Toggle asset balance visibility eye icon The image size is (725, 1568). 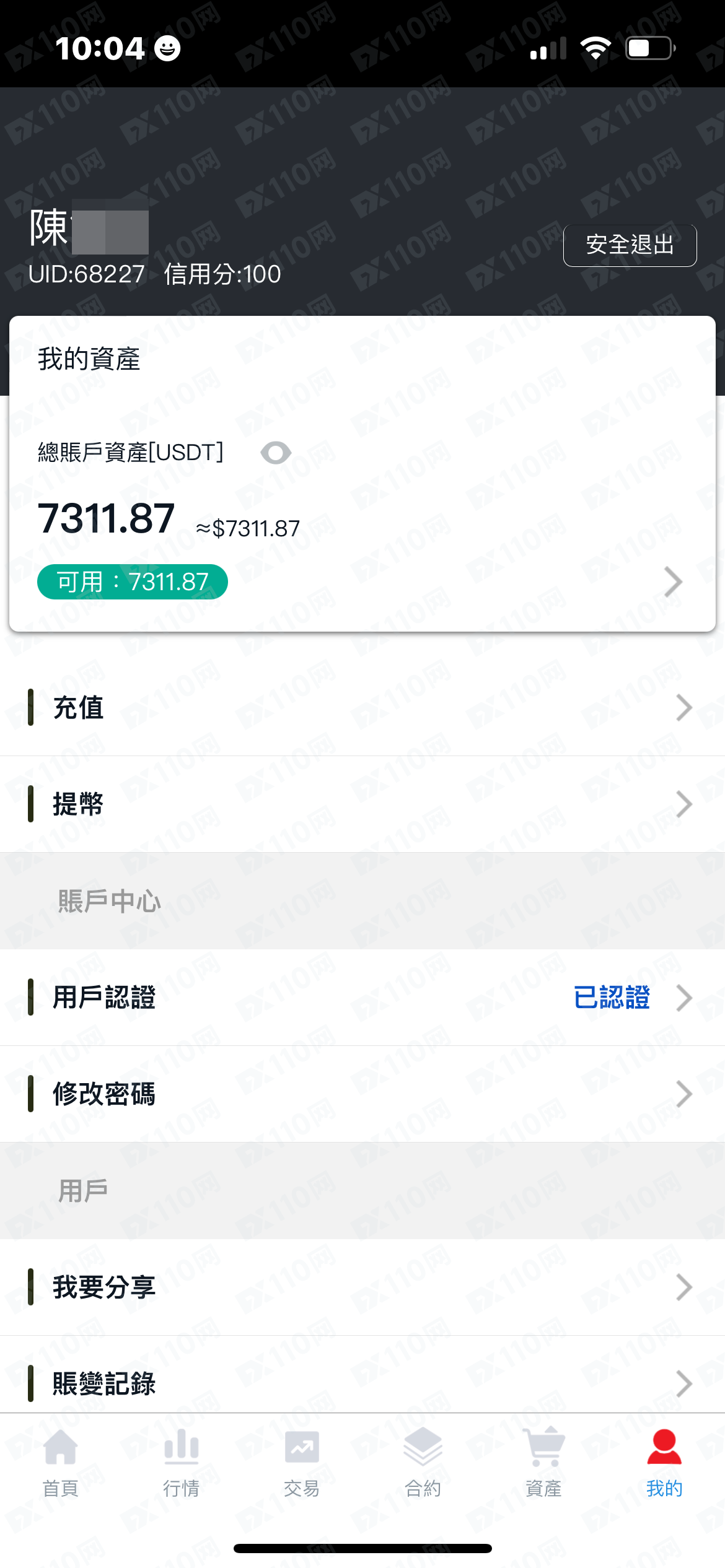point(276,453)
